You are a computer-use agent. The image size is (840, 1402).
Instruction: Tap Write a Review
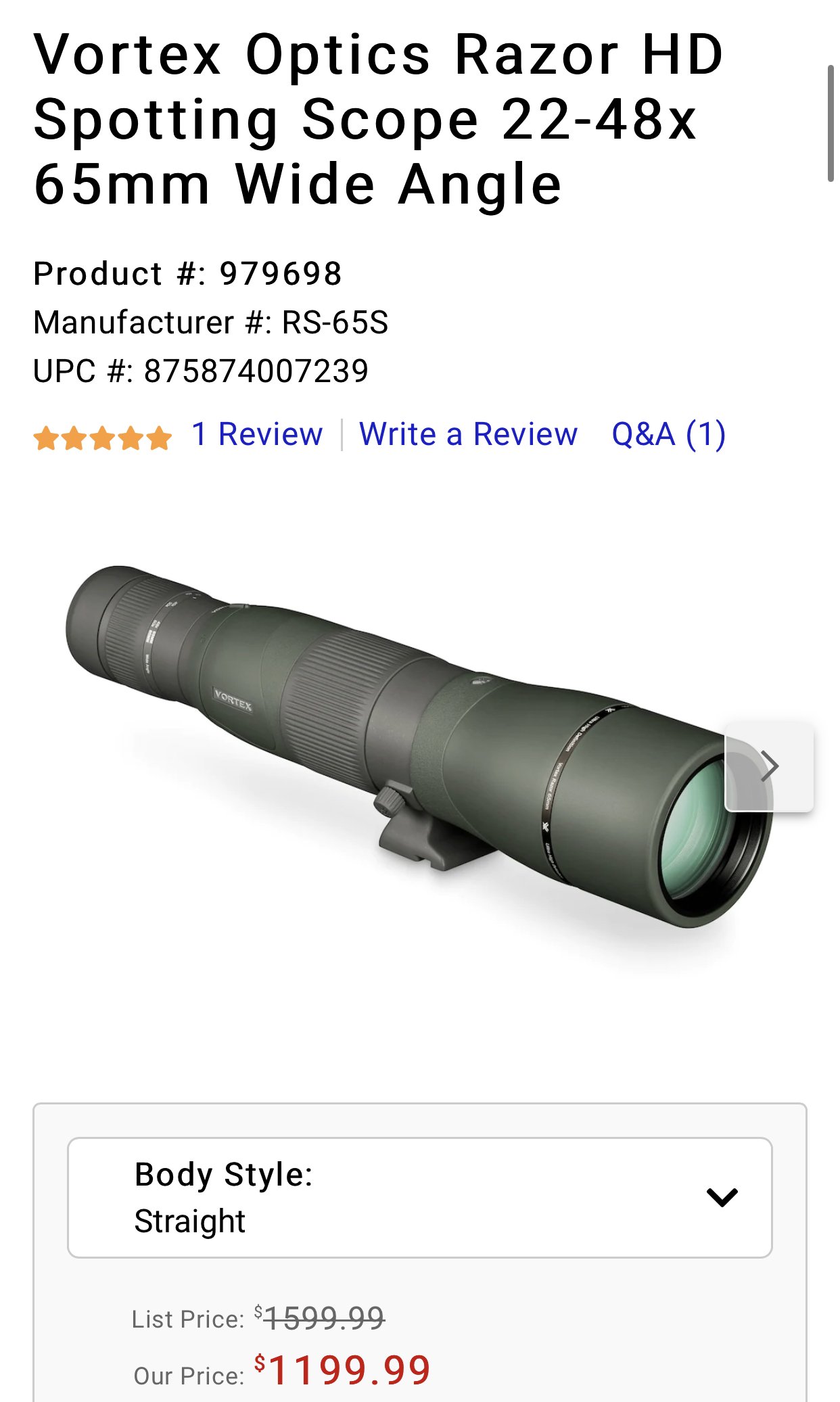point(468,434)
